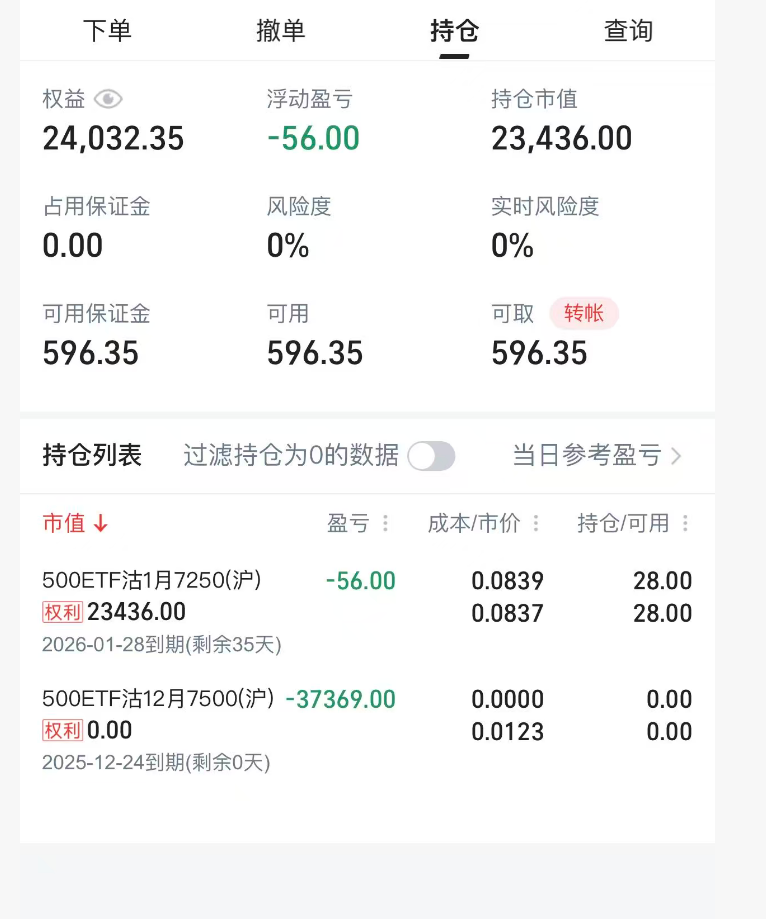Image resolution: width=766 pixels, height=919 pixels.
Task: Select the 持仓 tab
Action: [454, 31]
